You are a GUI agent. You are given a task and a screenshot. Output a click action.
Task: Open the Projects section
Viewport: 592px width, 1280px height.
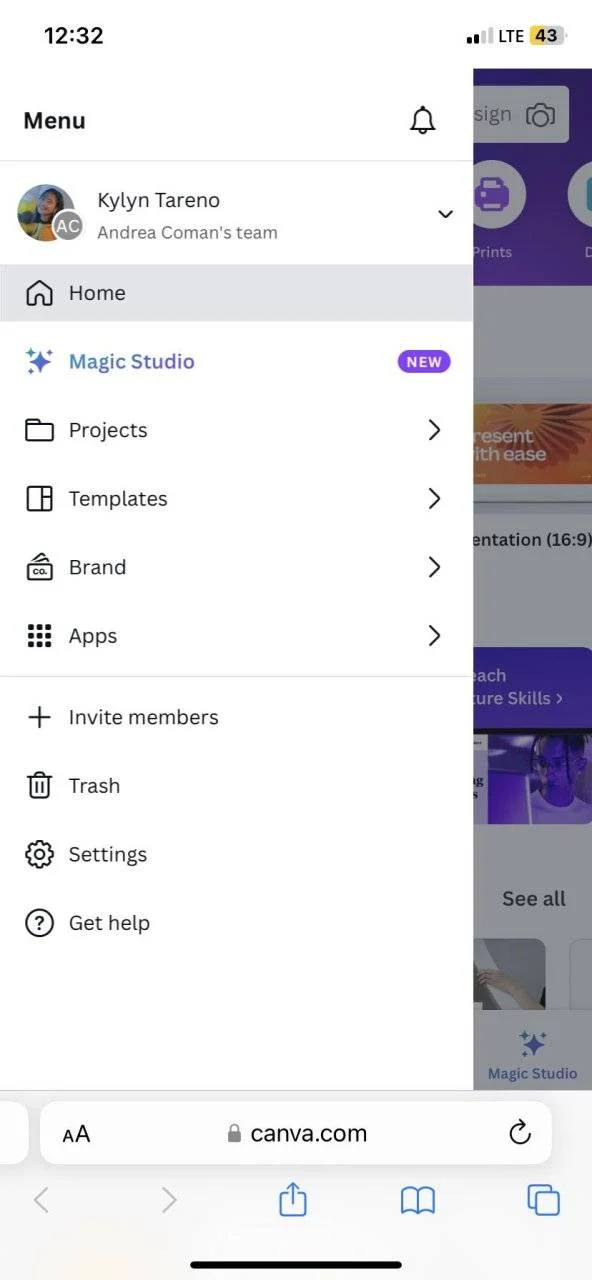point(236,430)
